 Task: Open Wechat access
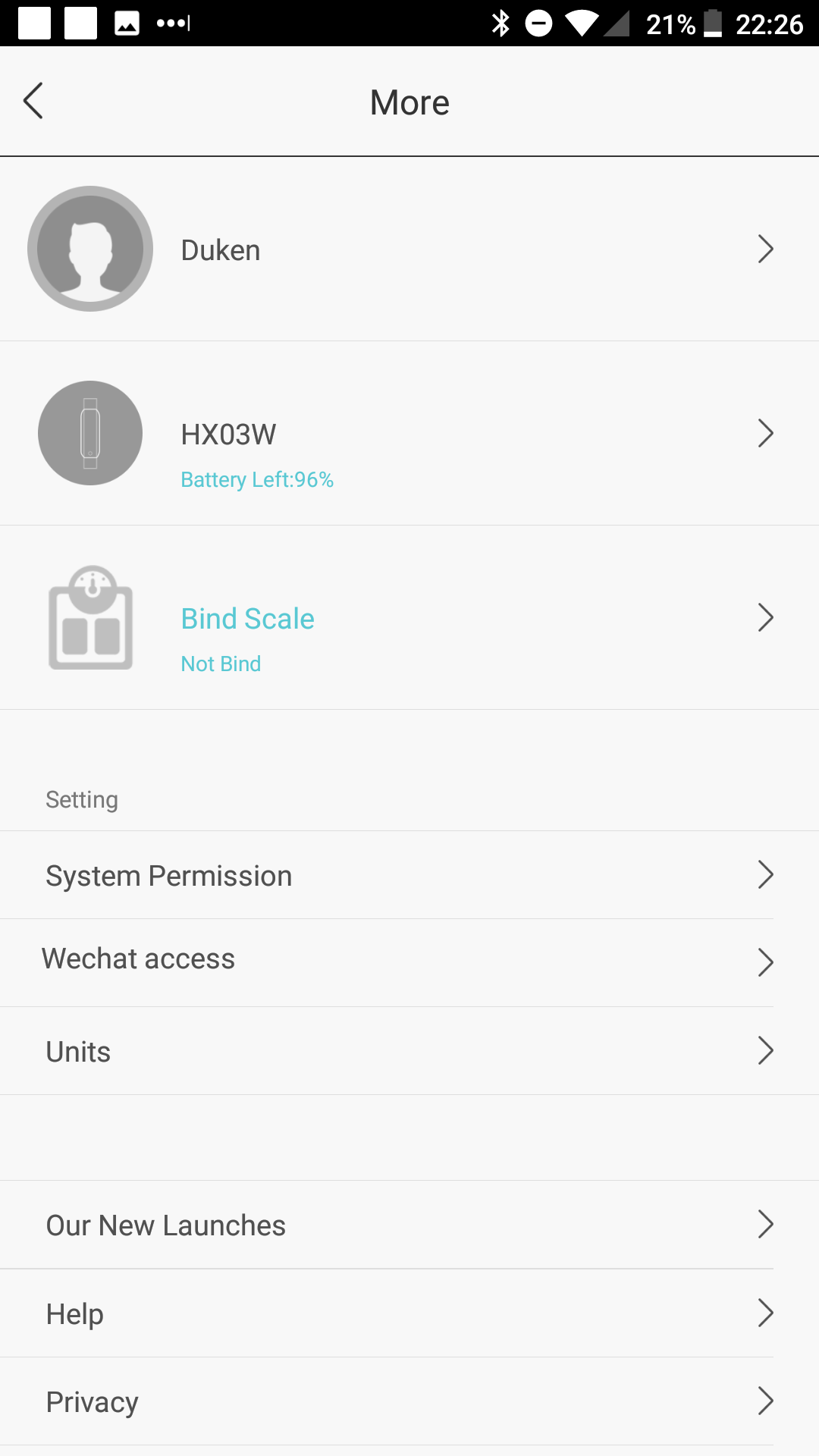(409, 963)
